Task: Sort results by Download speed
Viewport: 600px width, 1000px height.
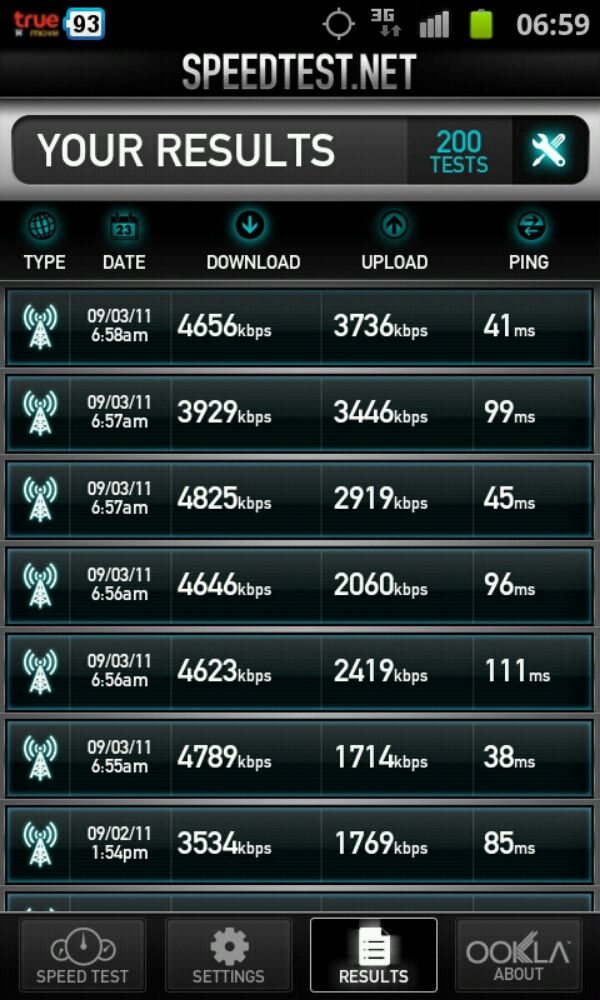Action: point(253,241)
